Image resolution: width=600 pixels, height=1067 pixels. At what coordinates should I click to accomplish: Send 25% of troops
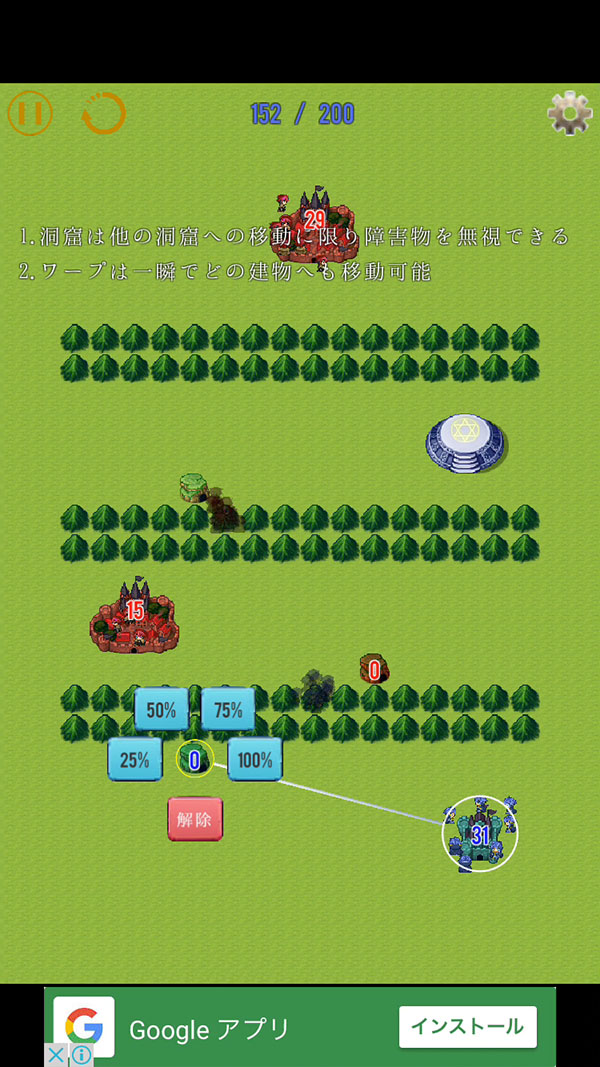point(135,760)
